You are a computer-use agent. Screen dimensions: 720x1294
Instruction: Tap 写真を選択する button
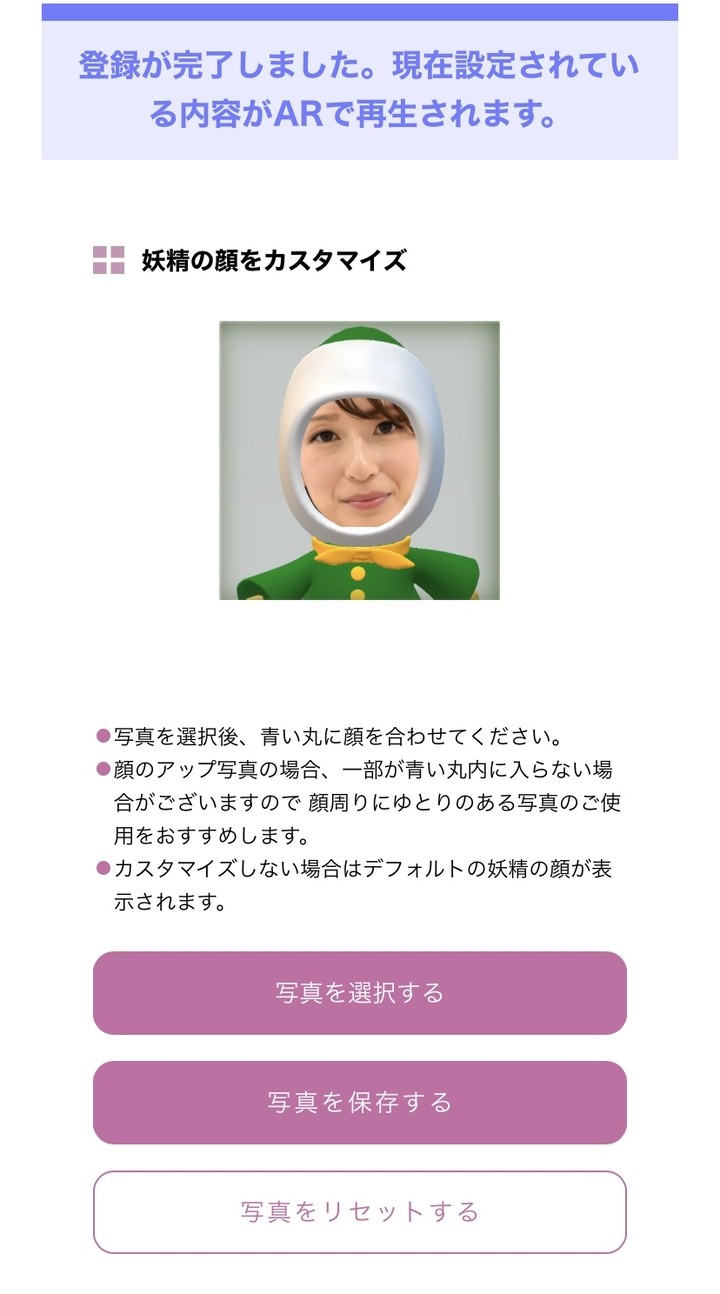point(360,993)
